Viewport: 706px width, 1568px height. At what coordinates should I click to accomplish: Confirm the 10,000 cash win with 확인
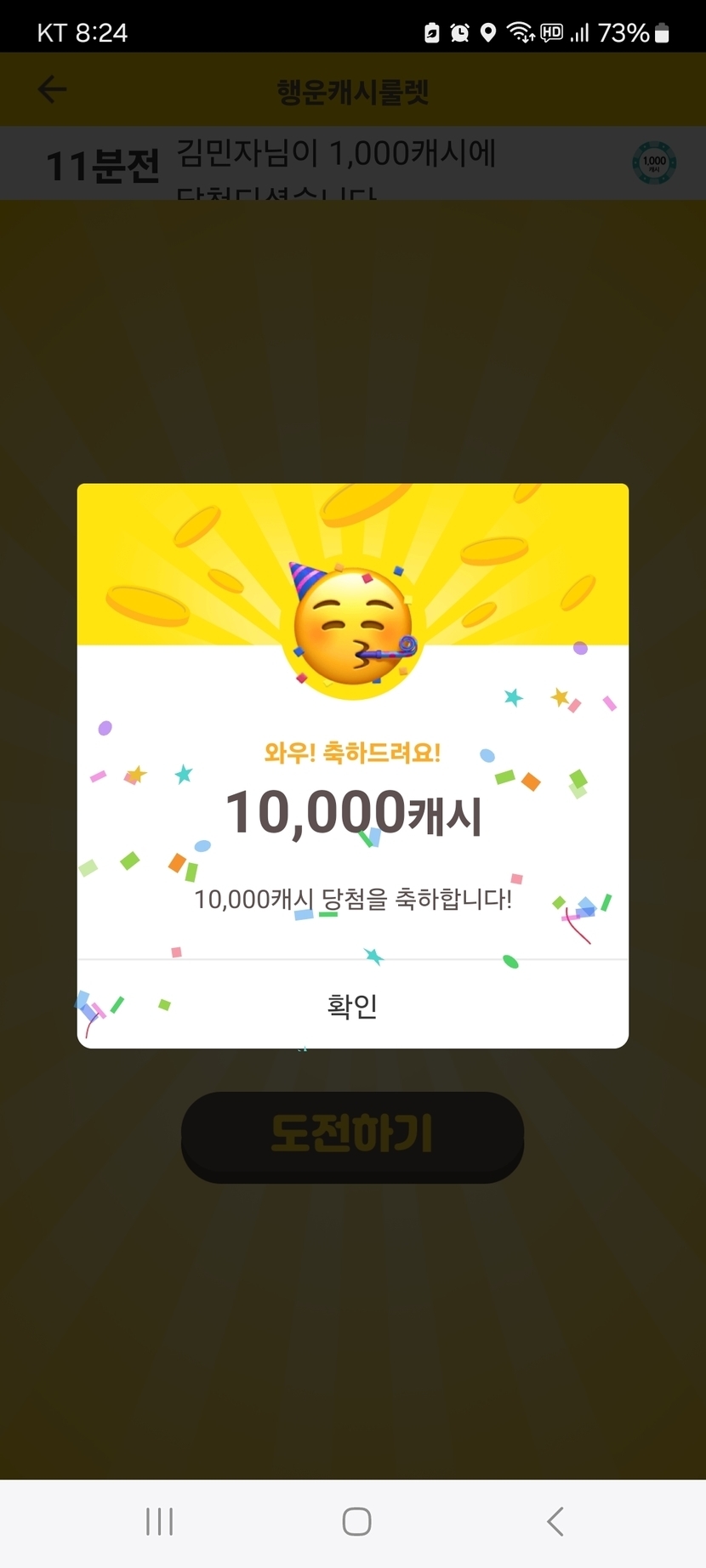coord(352,1005)
